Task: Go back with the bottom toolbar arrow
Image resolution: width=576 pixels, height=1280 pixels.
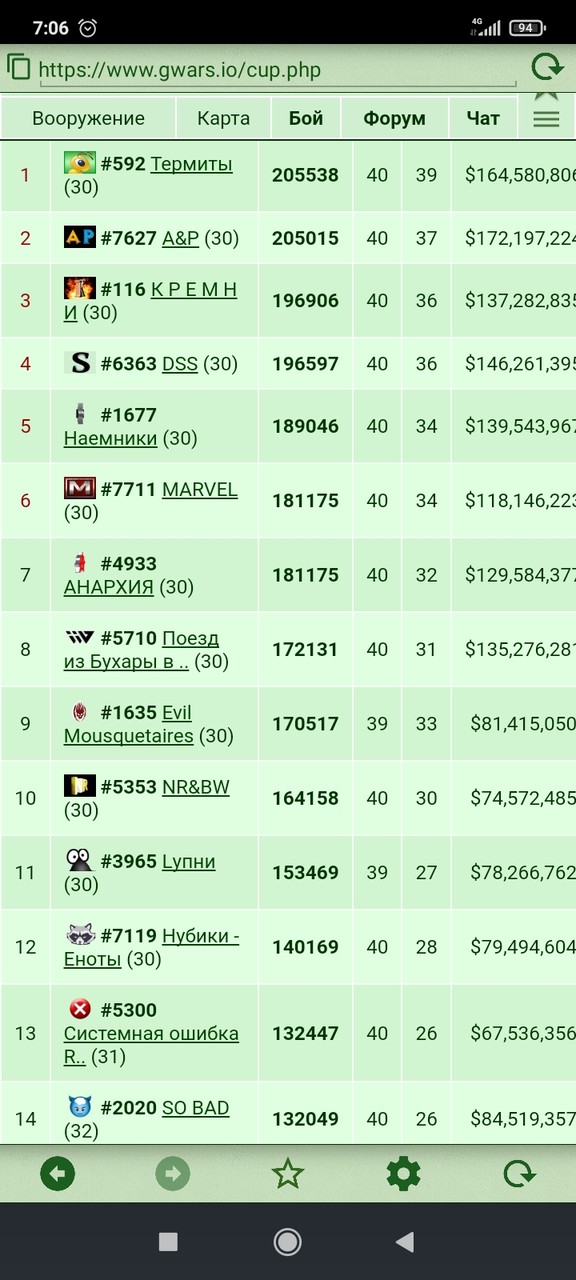Action: tap(57, 1173)
